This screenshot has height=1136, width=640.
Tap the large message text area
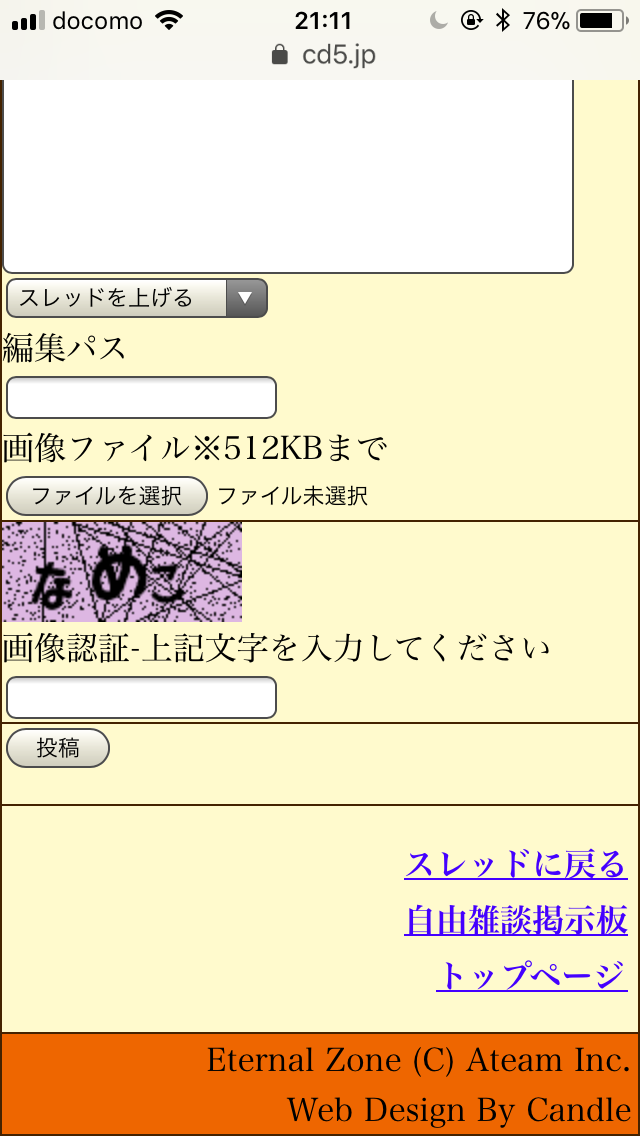288,176
